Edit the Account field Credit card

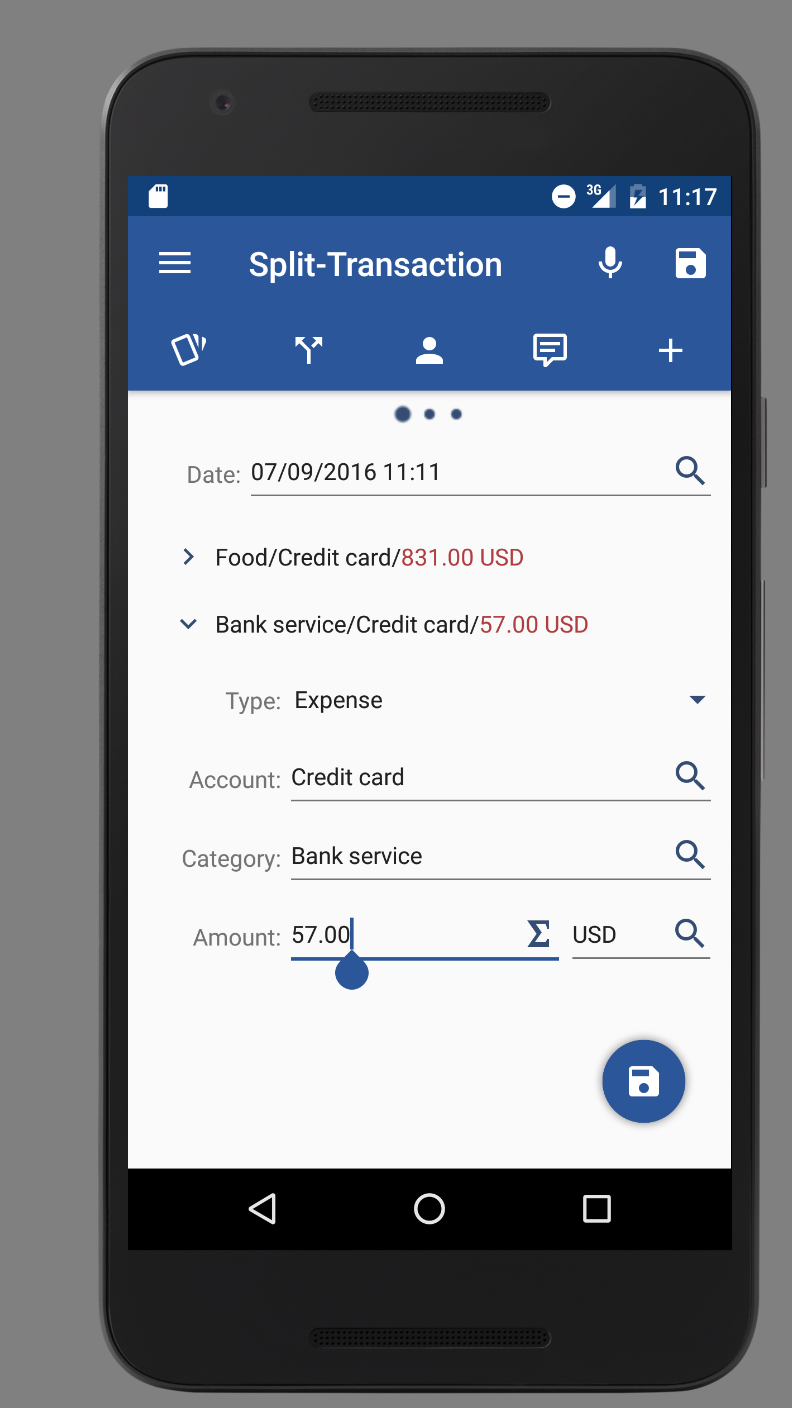pyautogui.click(x=480, y=777)
